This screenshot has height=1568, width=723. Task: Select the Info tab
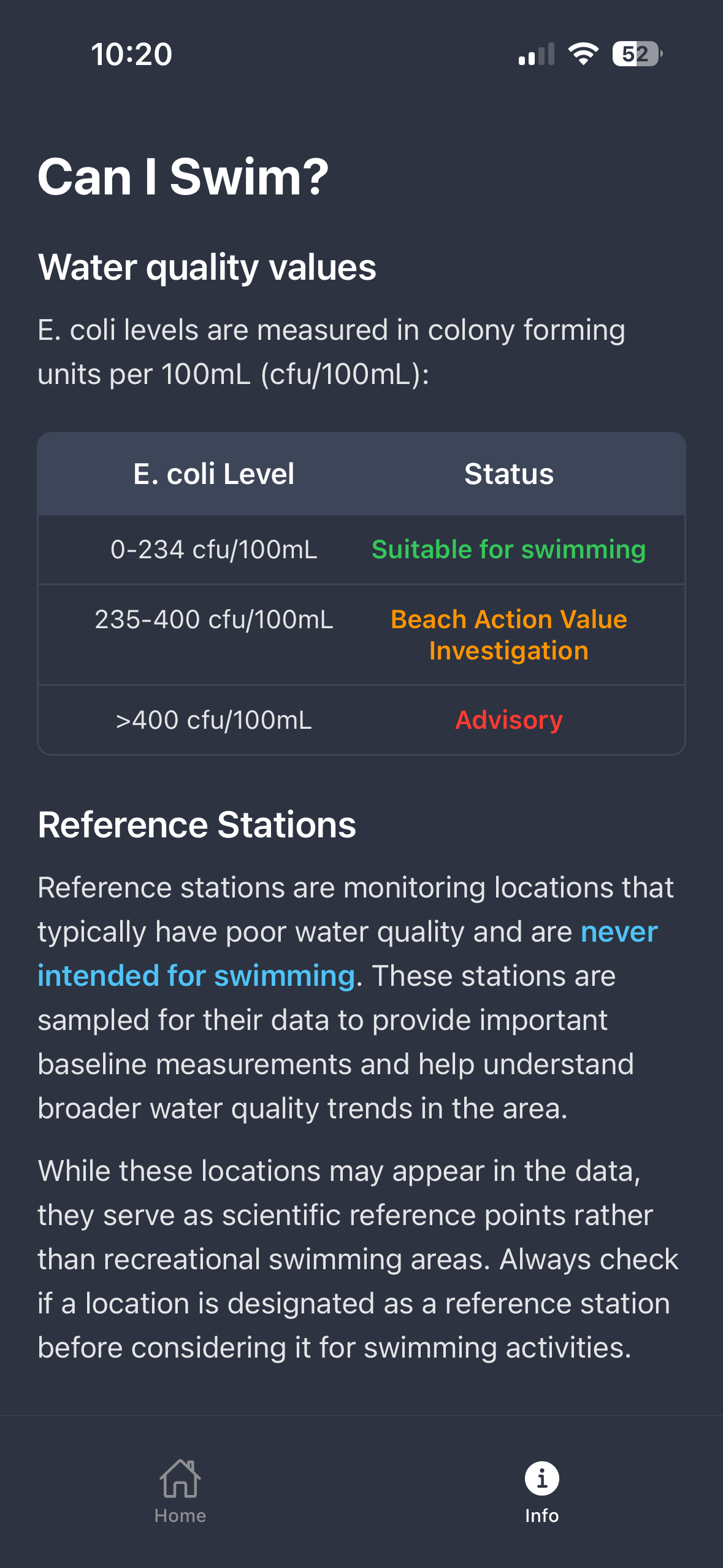(x=541, y=1491)
